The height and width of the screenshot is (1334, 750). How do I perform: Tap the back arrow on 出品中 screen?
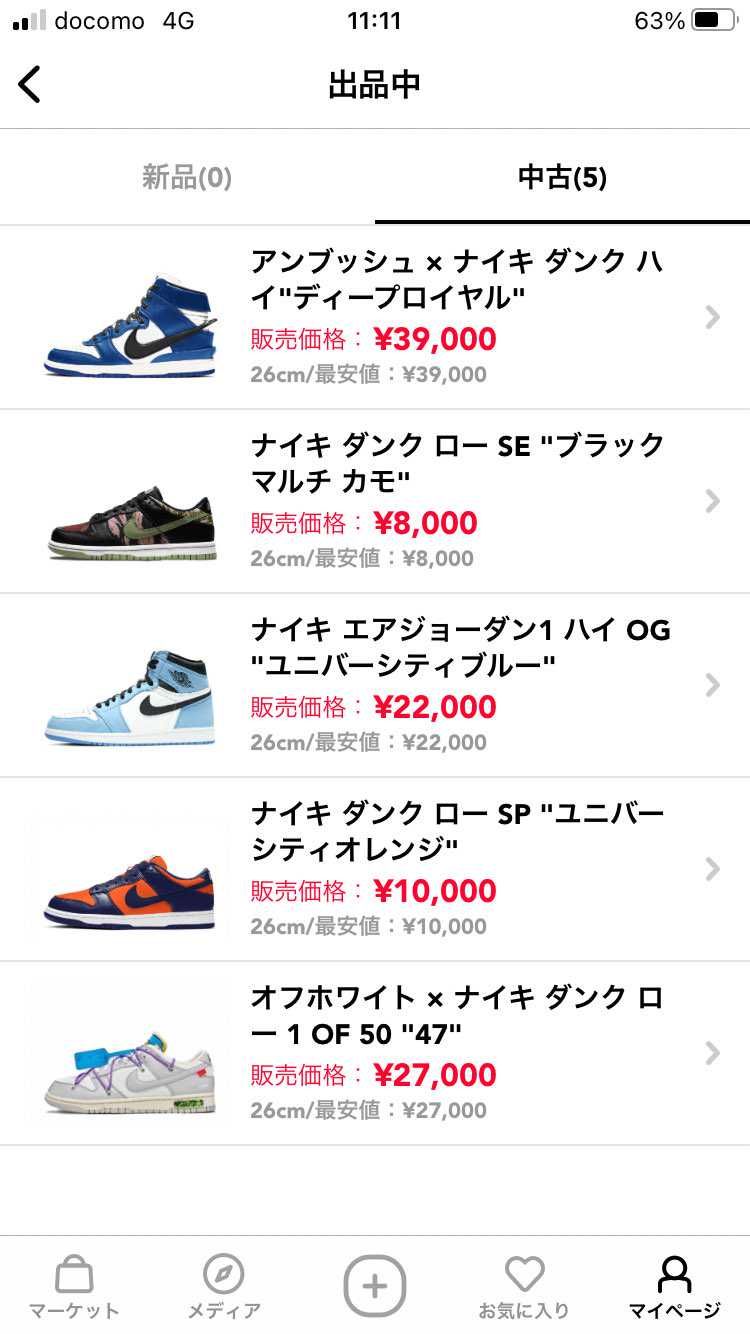coord(30,86)
